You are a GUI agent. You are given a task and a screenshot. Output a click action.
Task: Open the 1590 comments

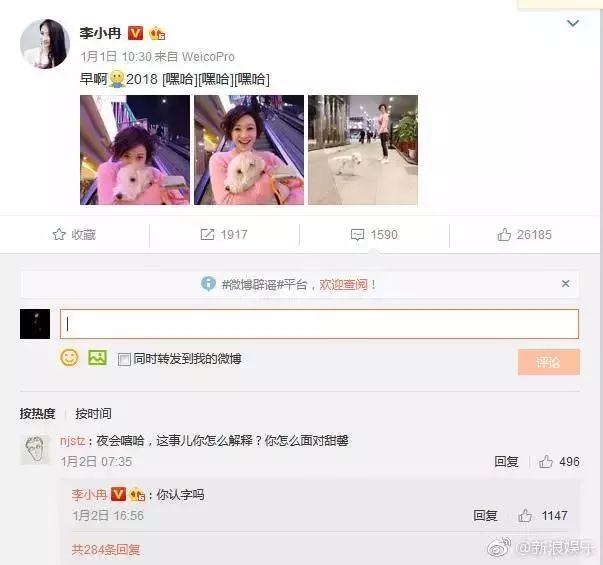(x=375, y=235)
